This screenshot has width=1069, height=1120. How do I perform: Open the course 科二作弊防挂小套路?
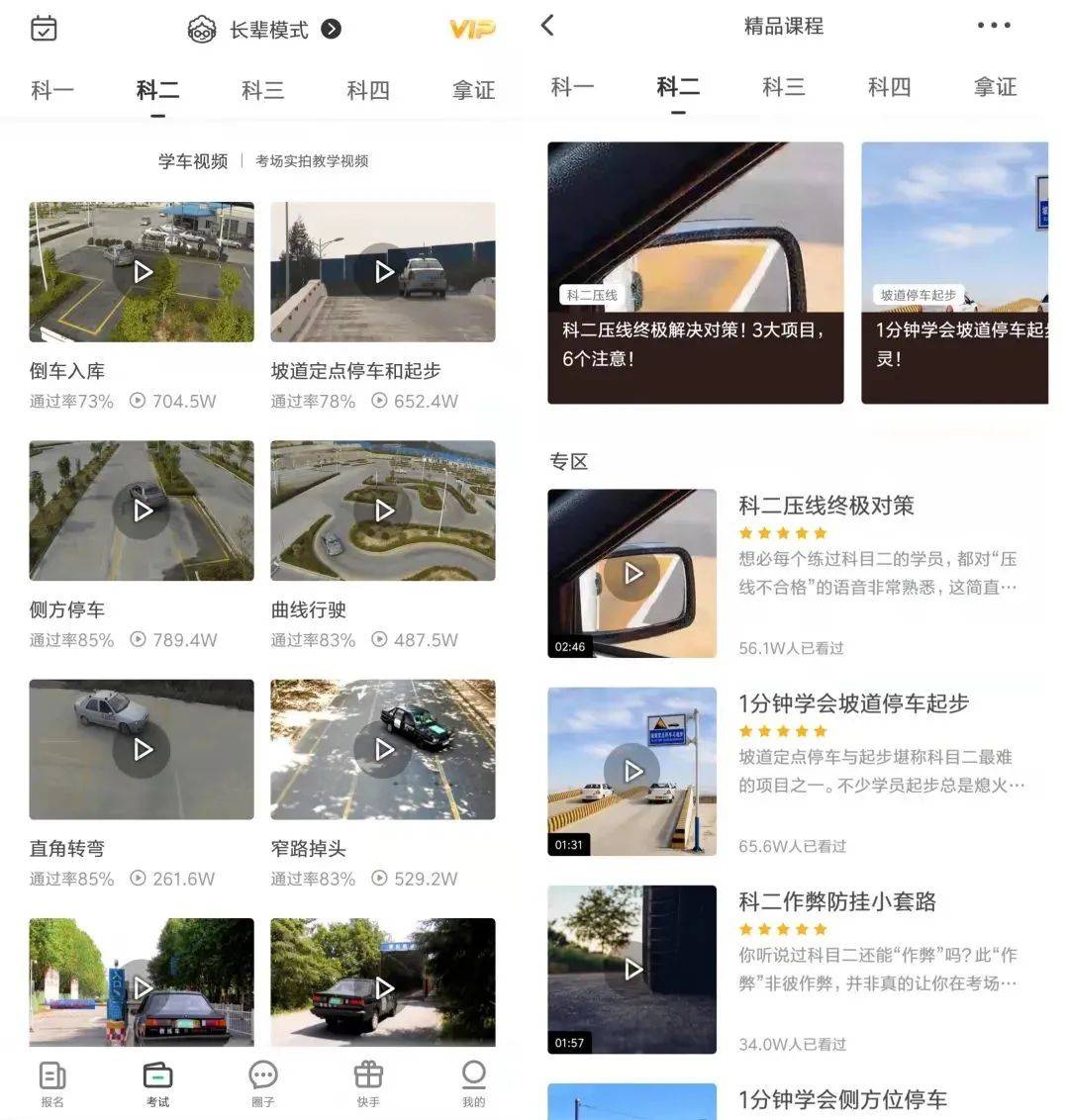click(837, 901)
